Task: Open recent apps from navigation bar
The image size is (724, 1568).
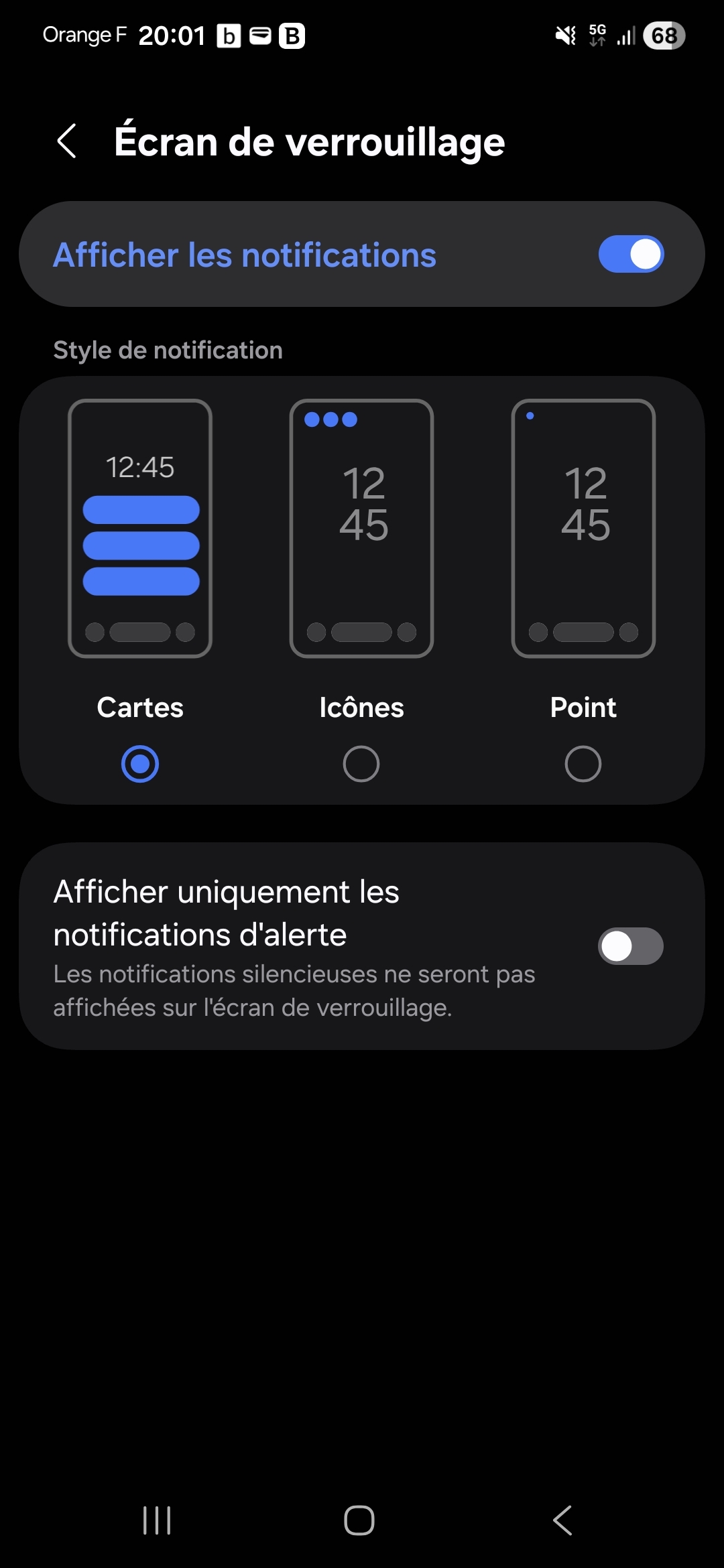Action: click(158, 1520)
